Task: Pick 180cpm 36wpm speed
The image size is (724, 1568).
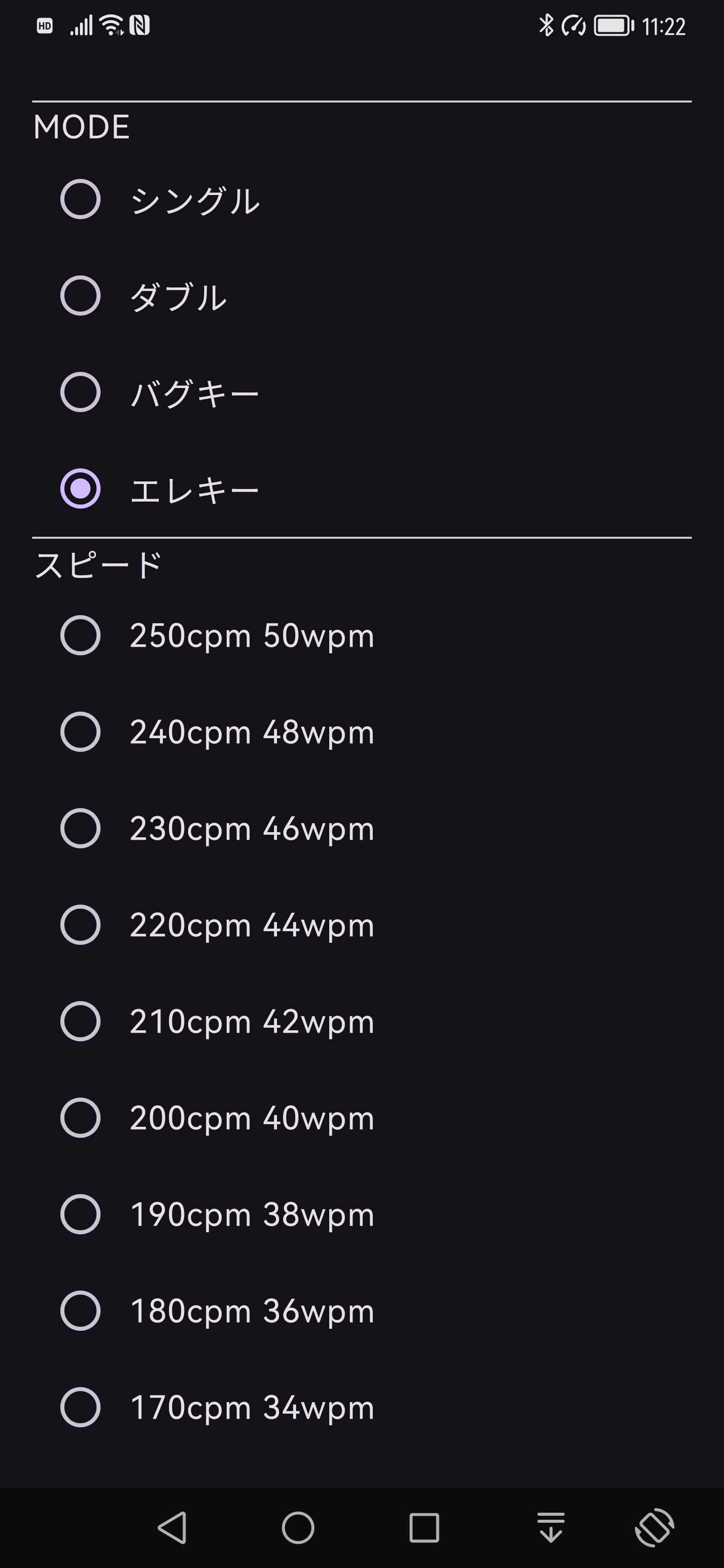Action: tap(80, 1311)
